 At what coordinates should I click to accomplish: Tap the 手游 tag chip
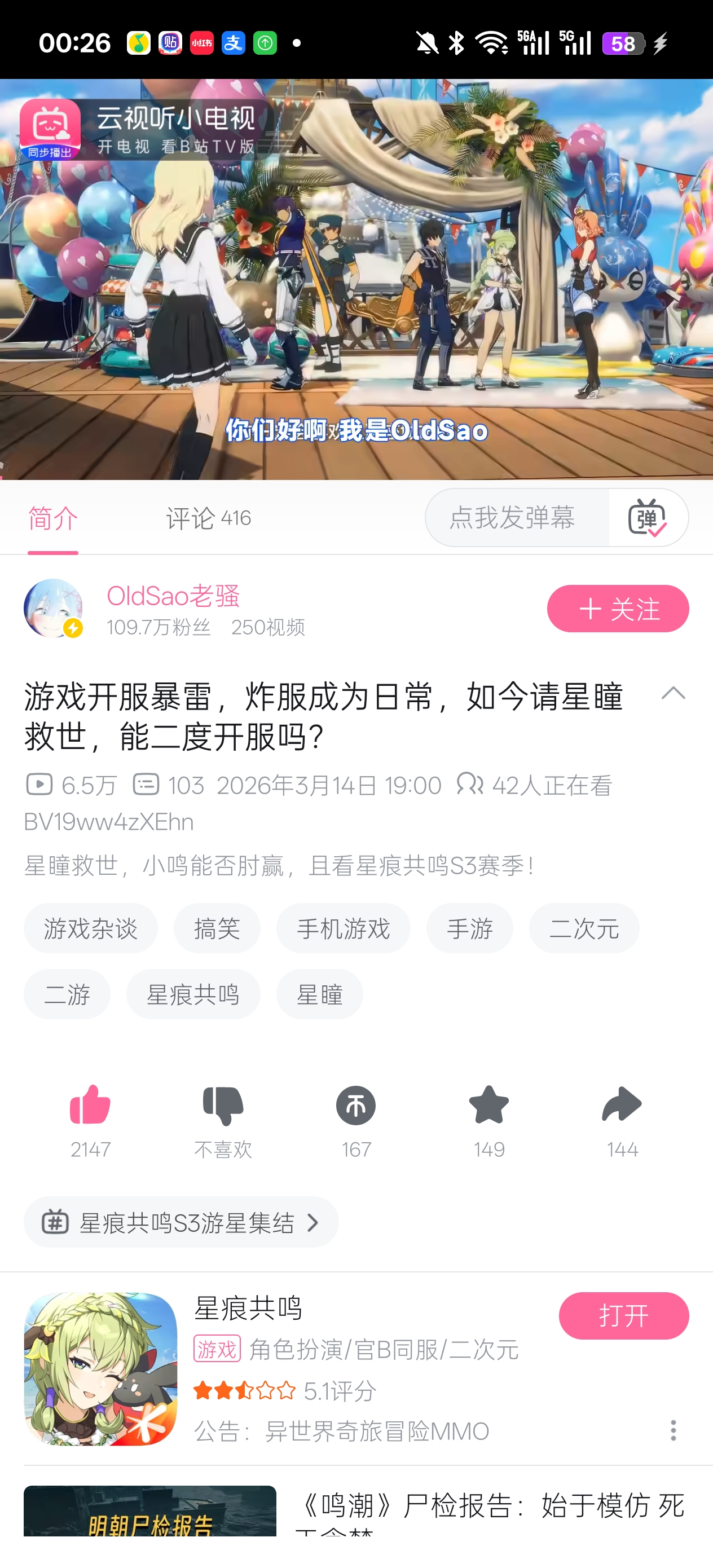click(x=469, y=928)
